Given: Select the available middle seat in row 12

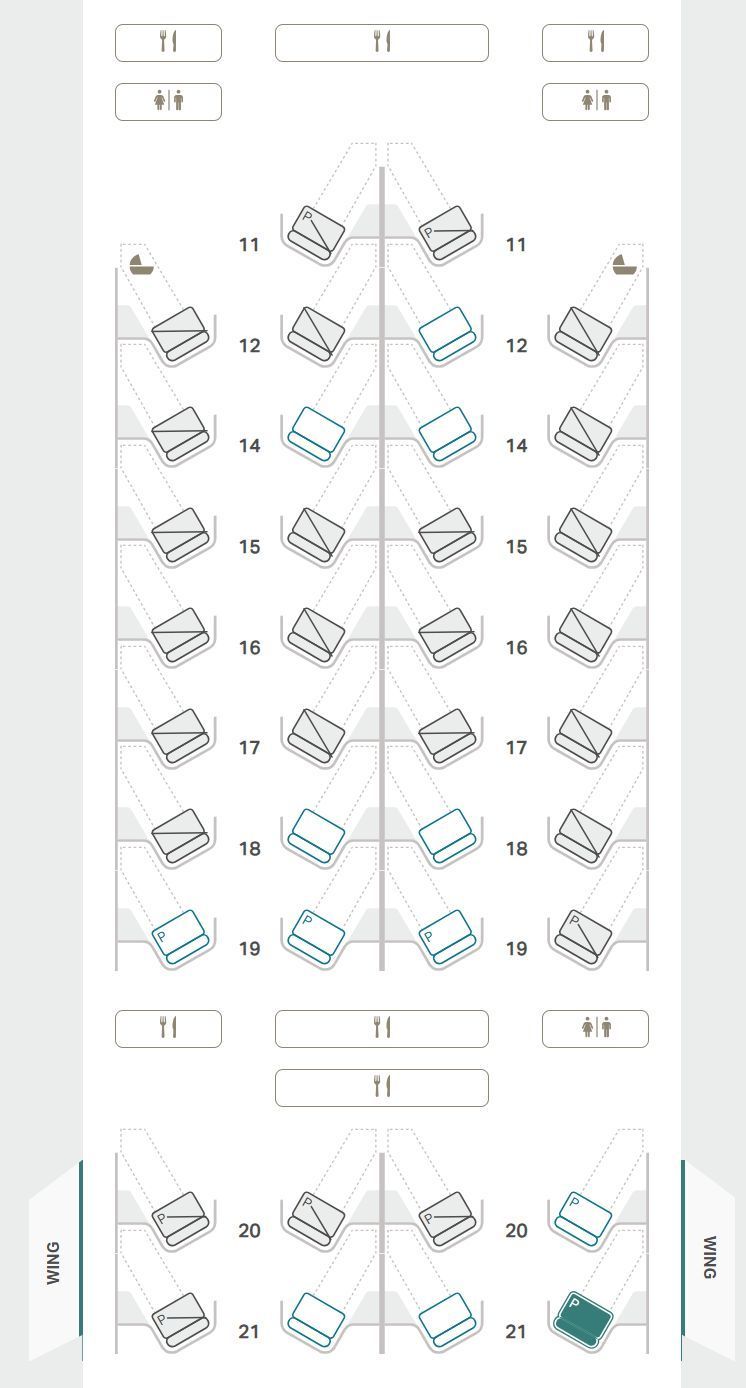Looking at the screenshot, I should (x=446, y=331).
